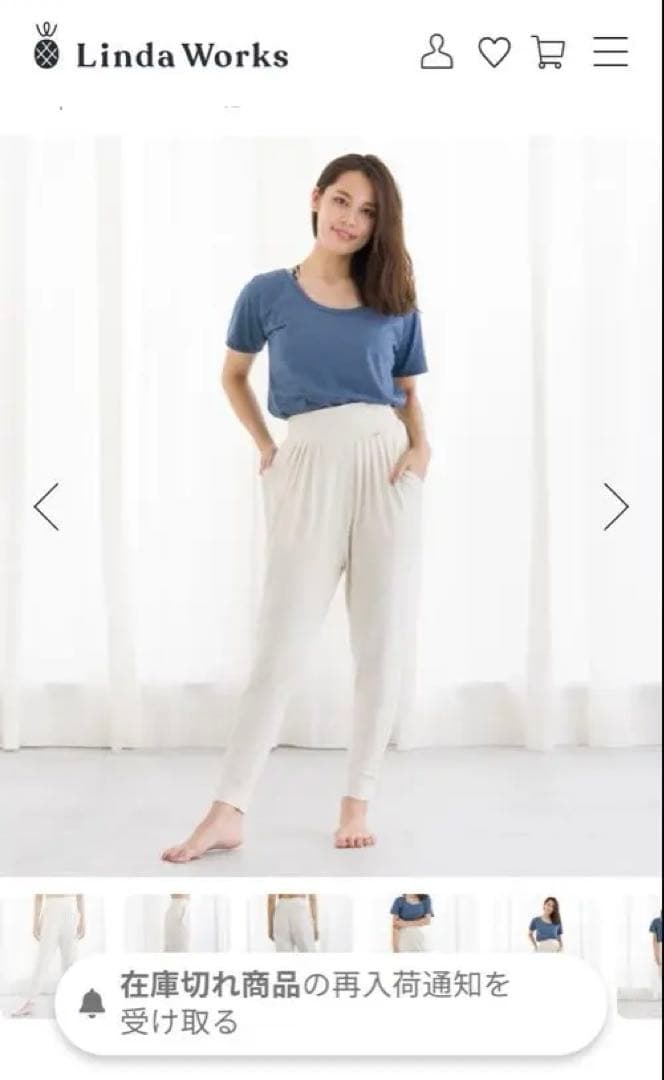Show the previous product image
This screenshot has height=1080, width=664.
pos(46,507)
